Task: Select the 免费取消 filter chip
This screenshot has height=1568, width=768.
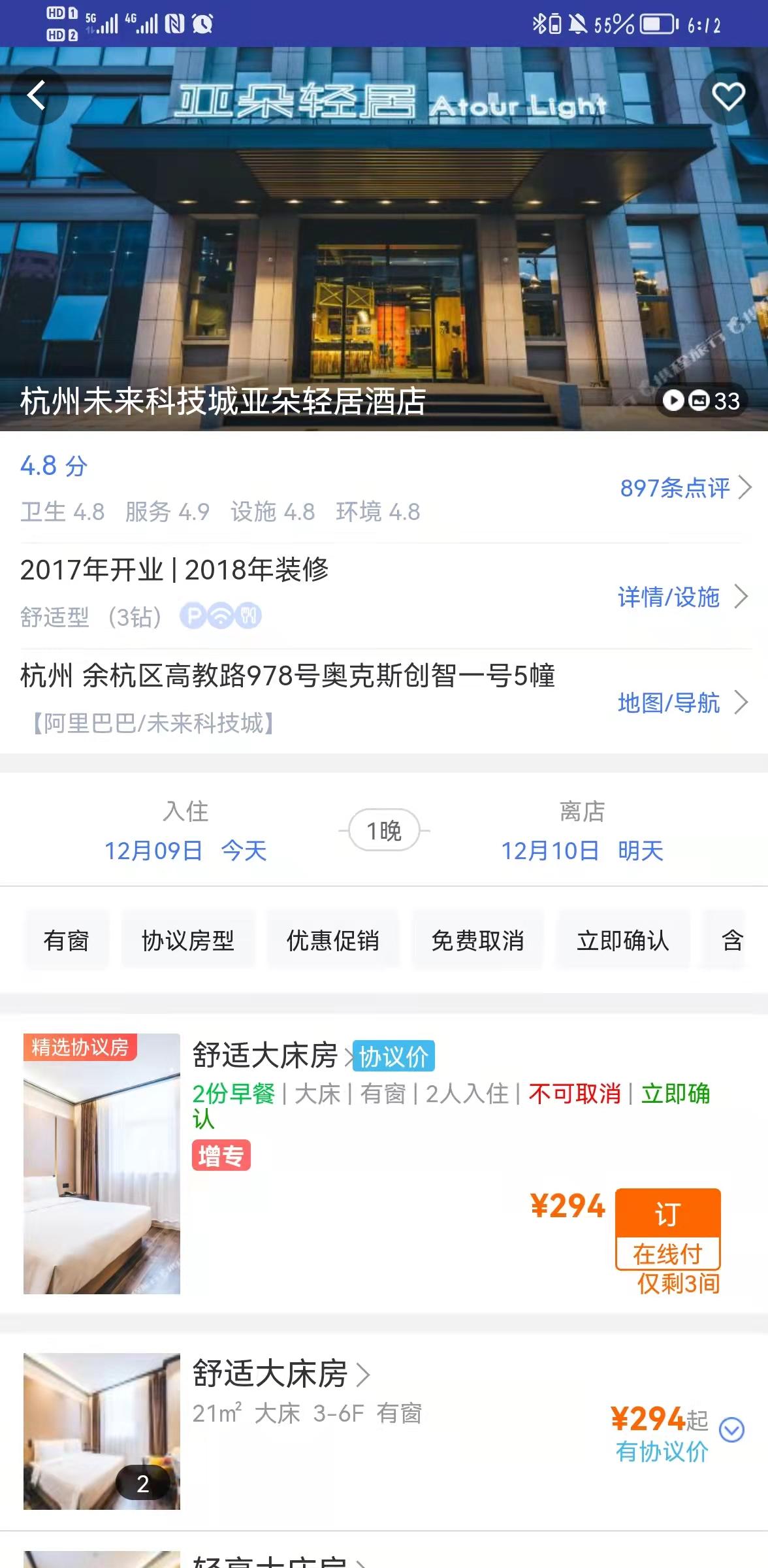Action: coord(477,941)
